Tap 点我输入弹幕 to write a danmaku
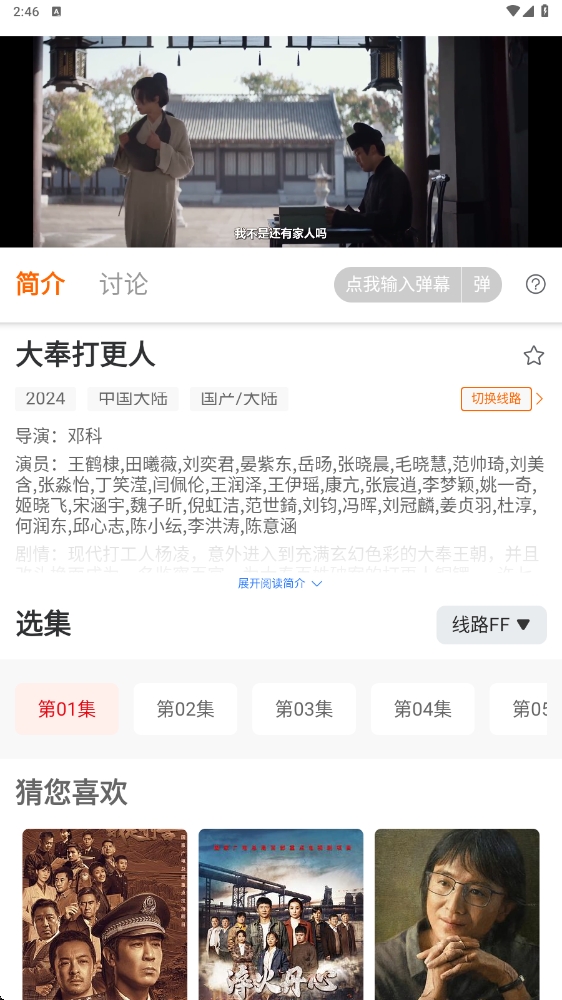The image size is (562, 1000). coord(397,284)
